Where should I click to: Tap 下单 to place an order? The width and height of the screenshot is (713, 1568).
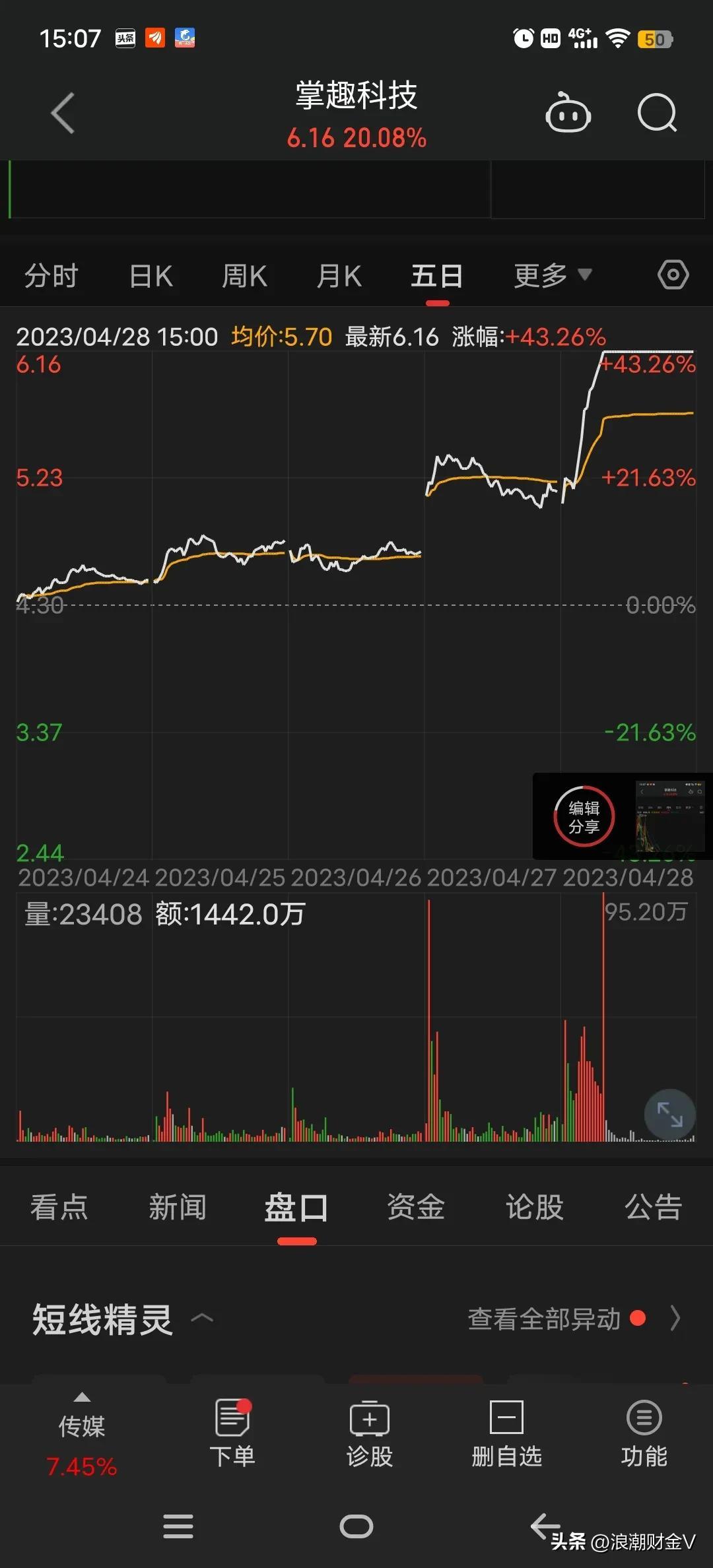pyautogui.click(x=232, y=1432)
